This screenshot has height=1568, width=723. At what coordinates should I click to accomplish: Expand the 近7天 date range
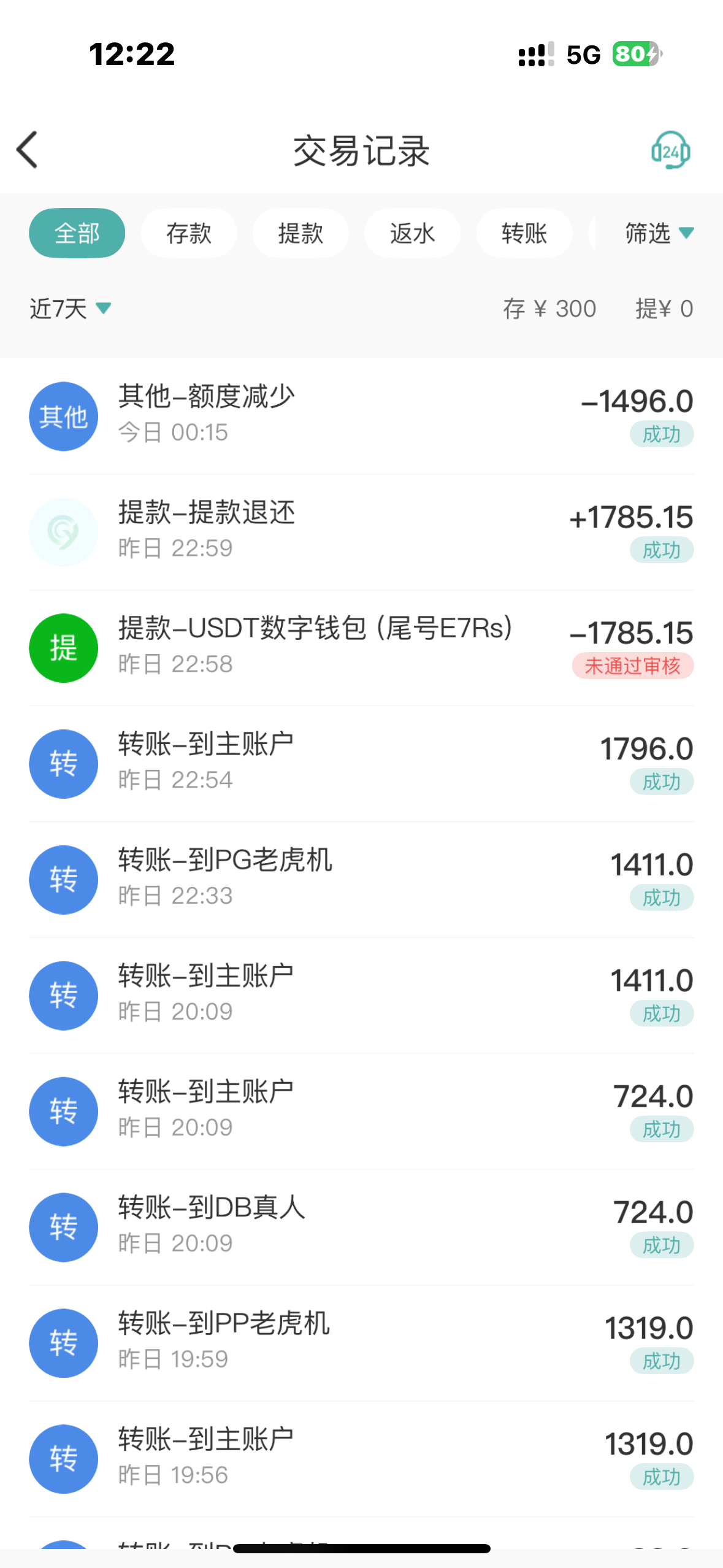[70, 309]
